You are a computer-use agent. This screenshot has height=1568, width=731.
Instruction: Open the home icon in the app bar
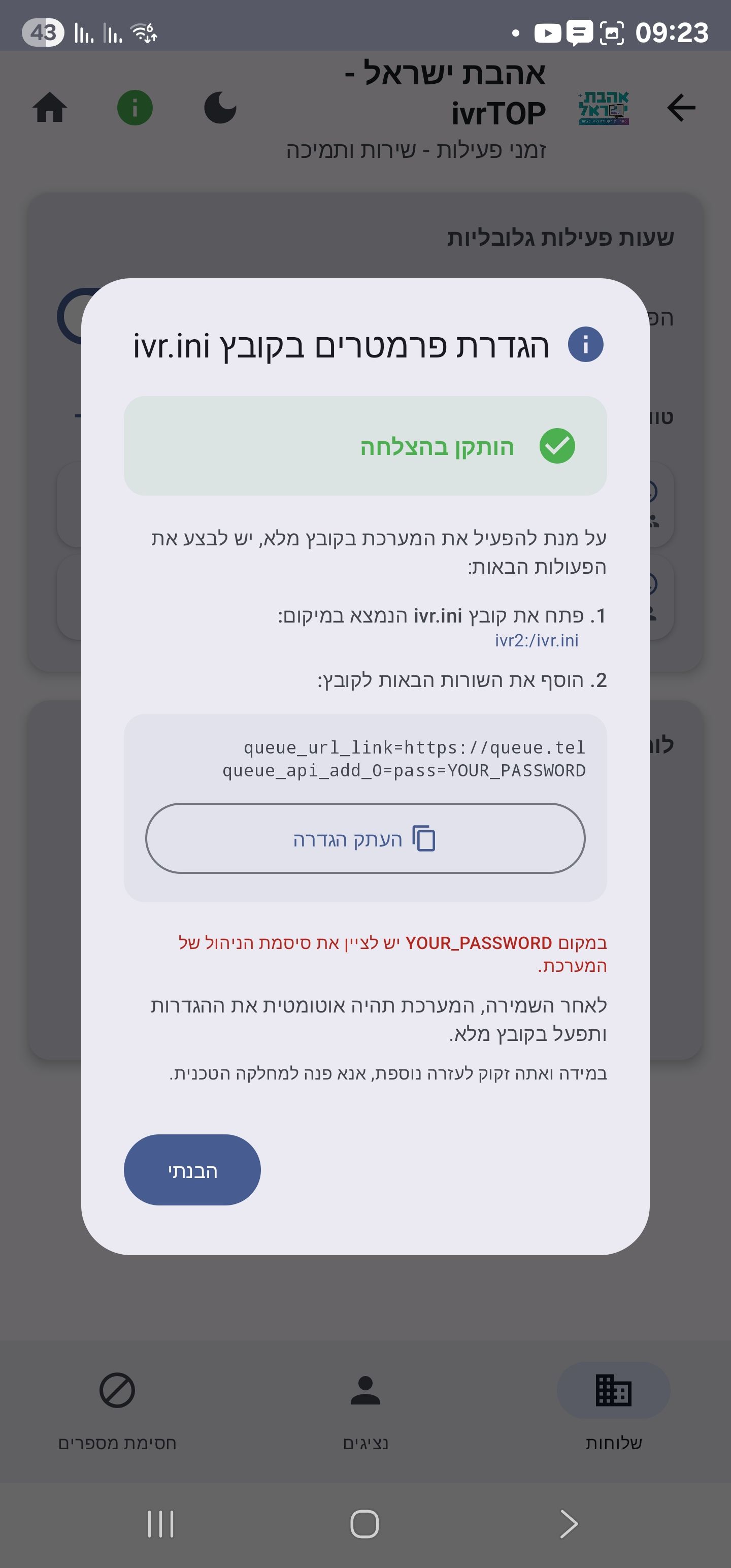tap(49, 108)
